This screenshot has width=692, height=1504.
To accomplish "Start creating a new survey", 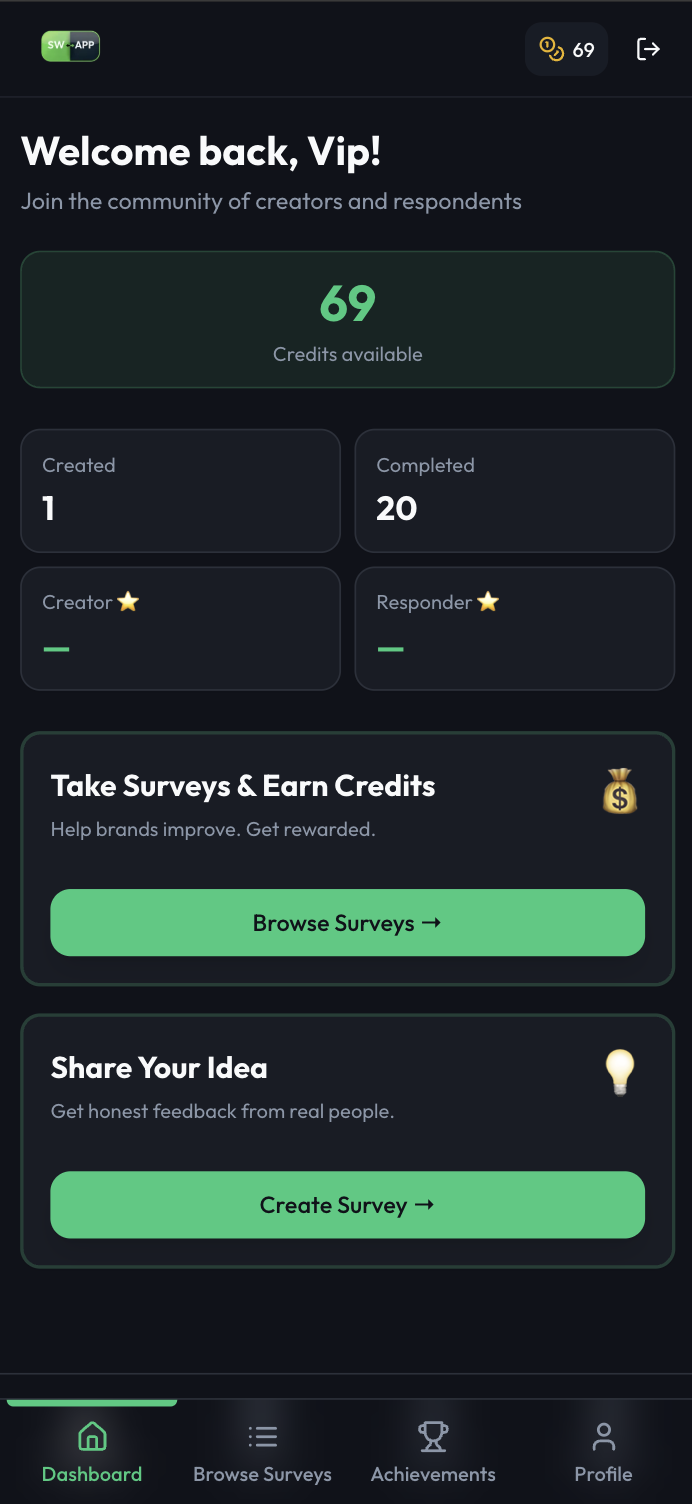I will [x=347, y=1205].
